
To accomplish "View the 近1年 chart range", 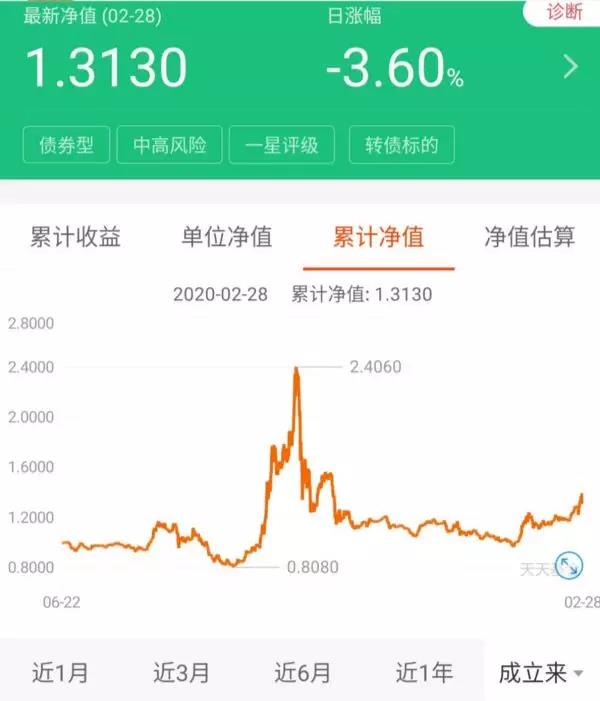I will click(424, 672).
